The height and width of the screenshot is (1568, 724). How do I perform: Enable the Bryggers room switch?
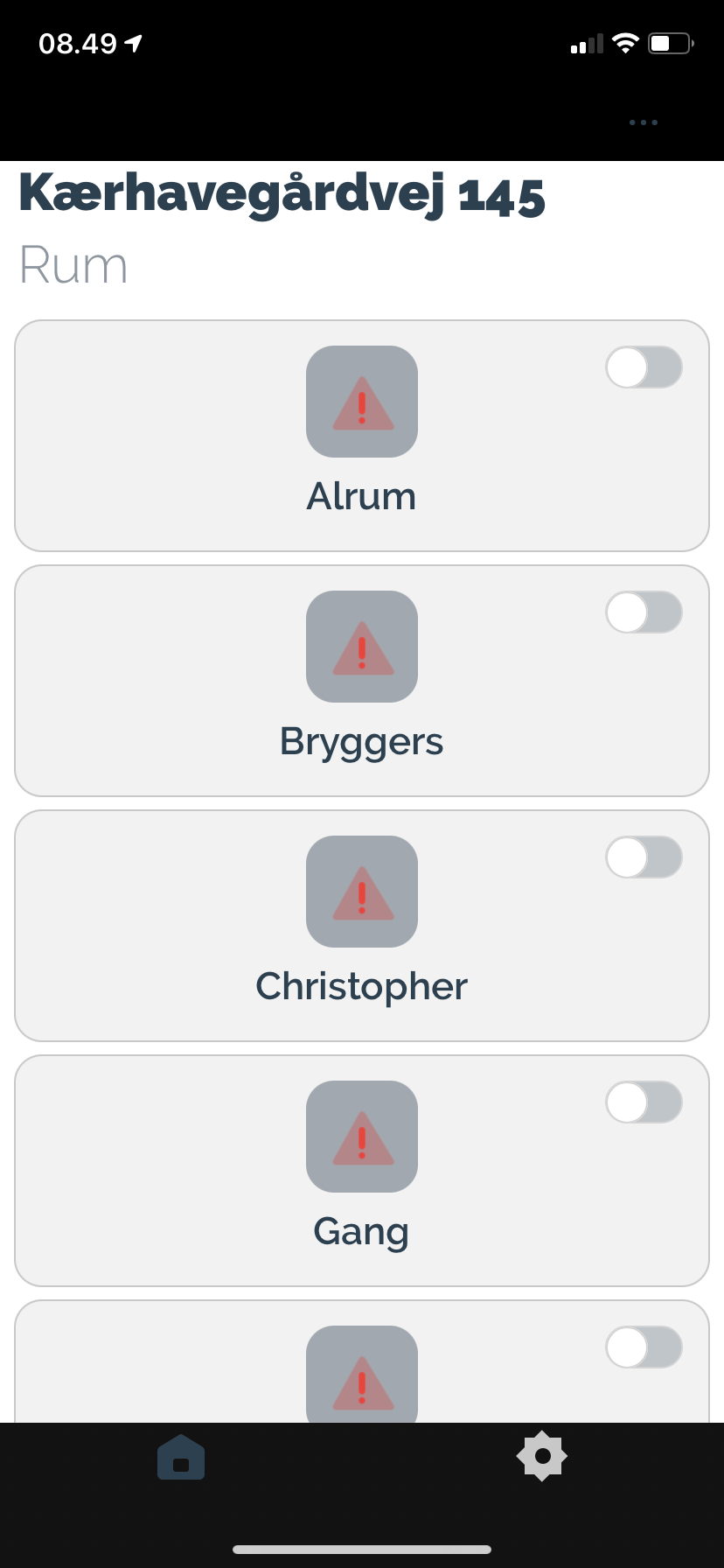[x=644, y=612]
